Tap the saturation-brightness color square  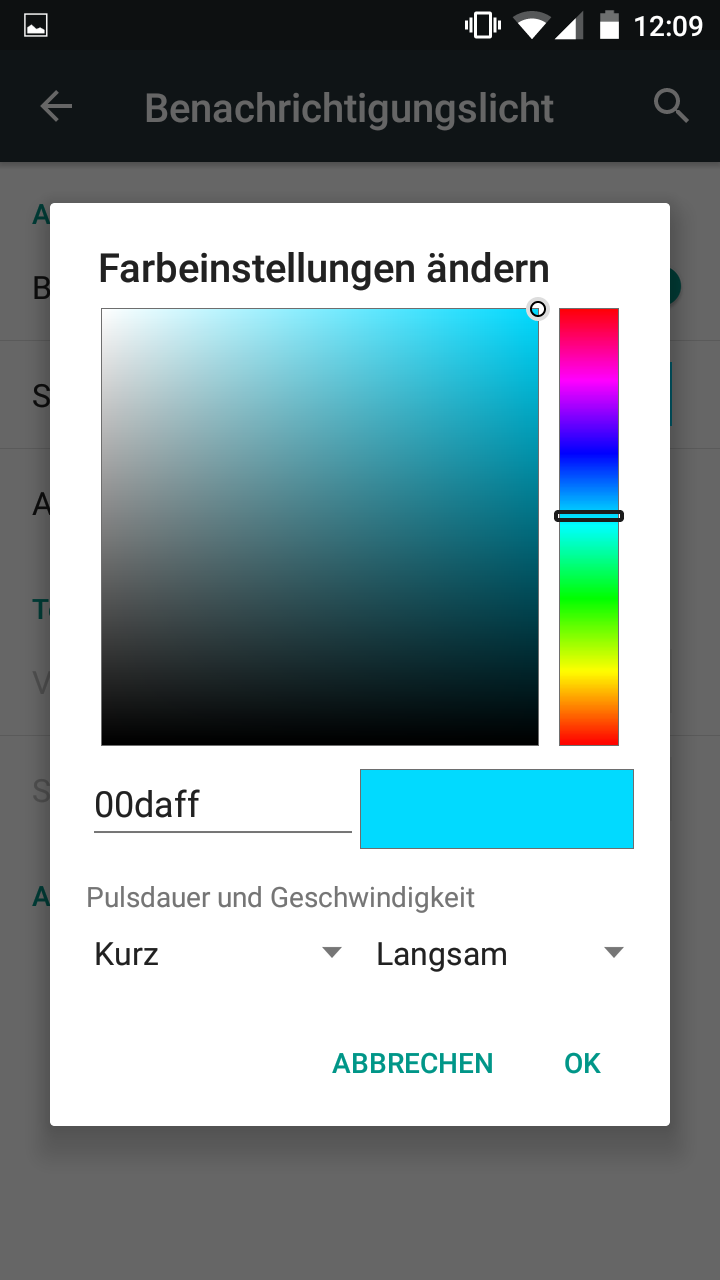tap(320, 527)
